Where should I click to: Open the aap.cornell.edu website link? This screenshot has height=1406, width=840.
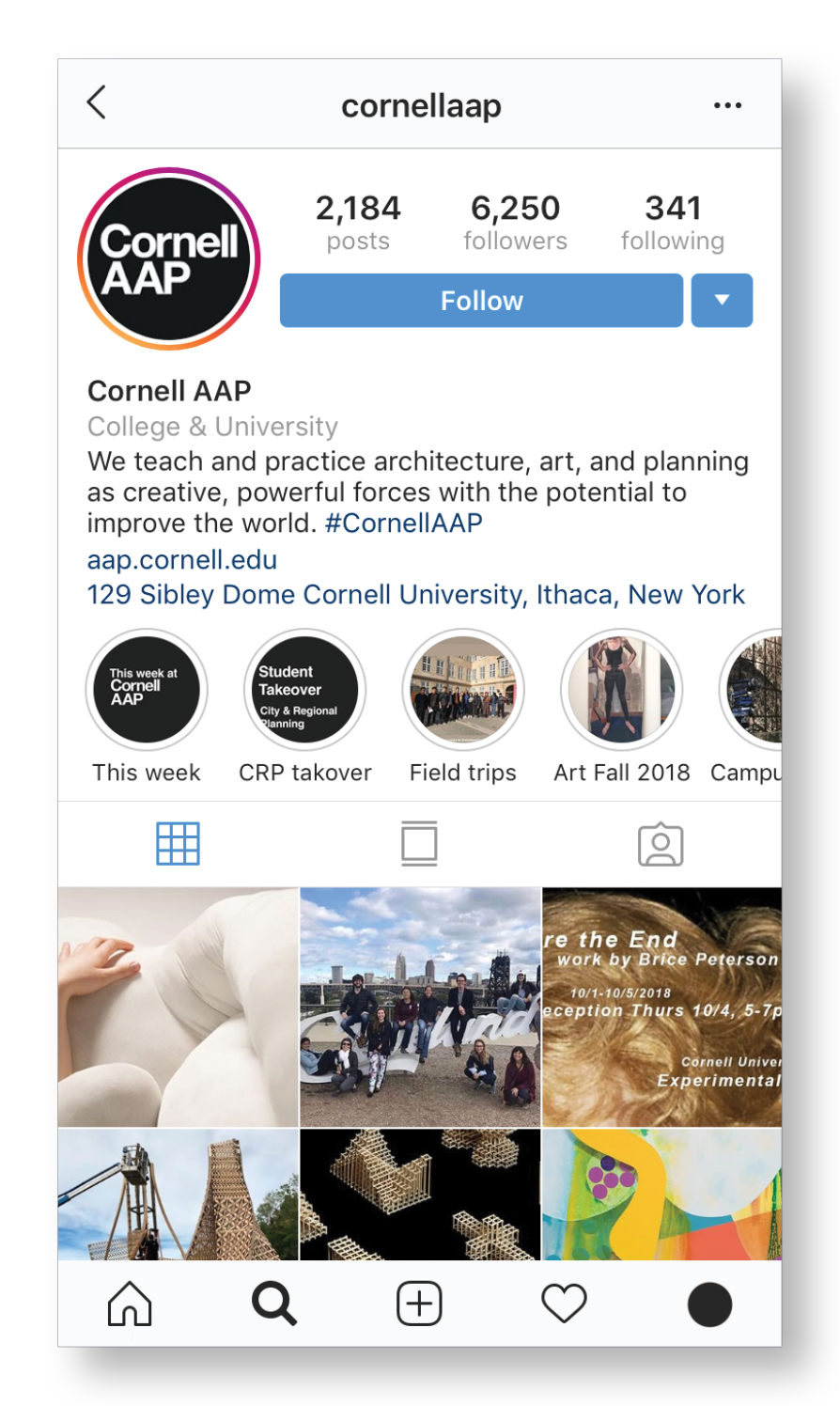pyautogui.click(x=182, y=560)
